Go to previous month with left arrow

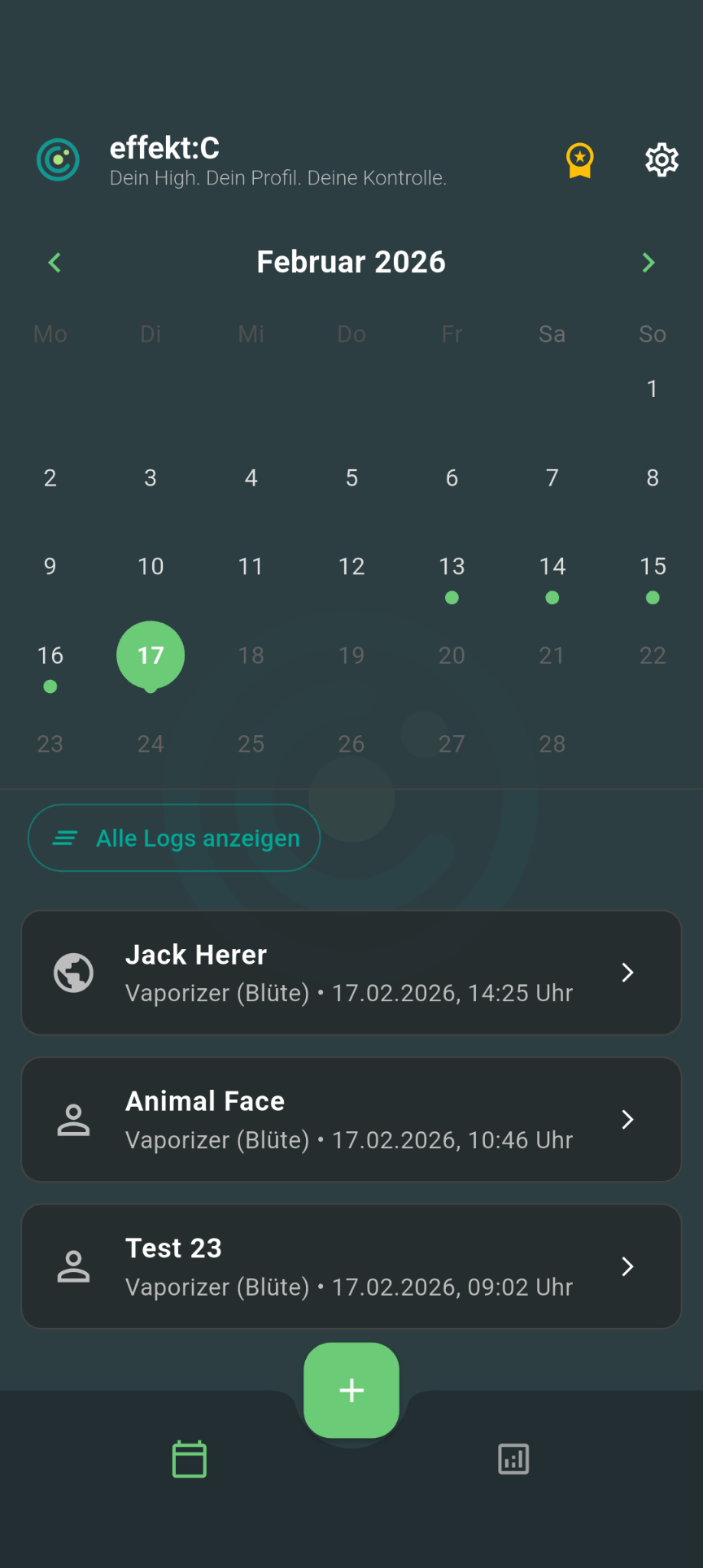point(54,262)
